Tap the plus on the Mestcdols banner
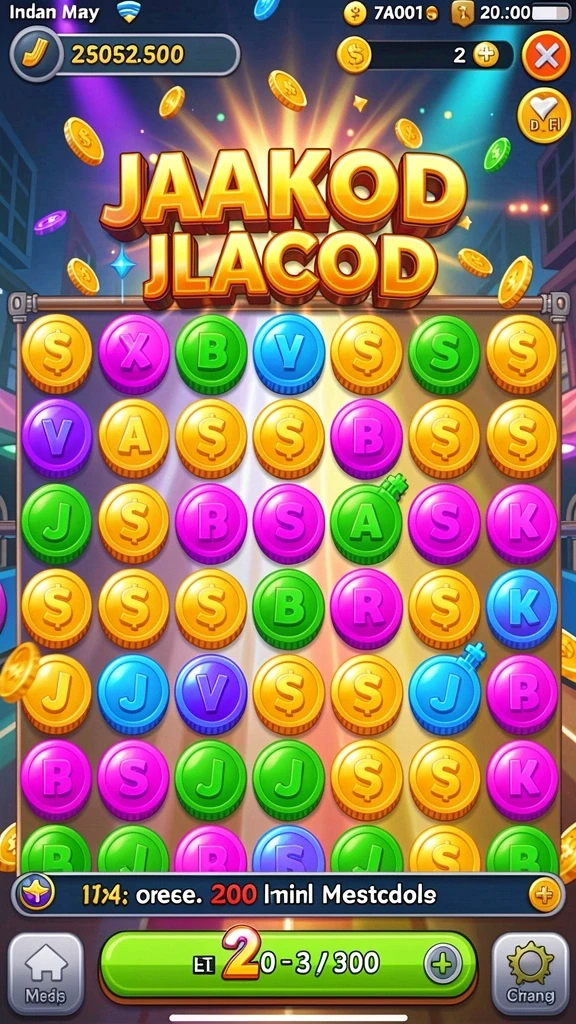 [x=543, y=894]
